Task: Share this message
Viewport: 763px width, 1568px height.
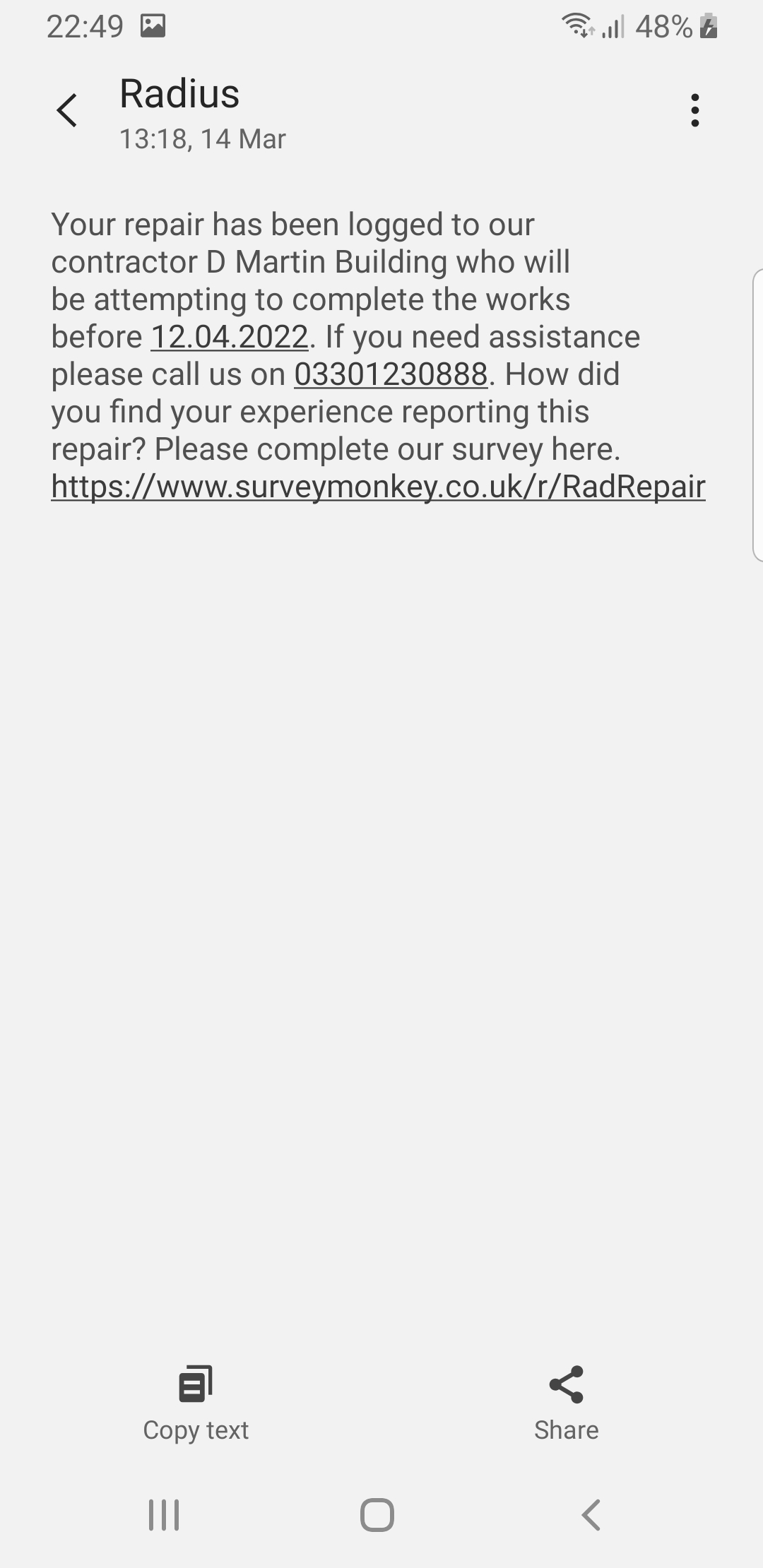Action: [x=566, y=1402]
